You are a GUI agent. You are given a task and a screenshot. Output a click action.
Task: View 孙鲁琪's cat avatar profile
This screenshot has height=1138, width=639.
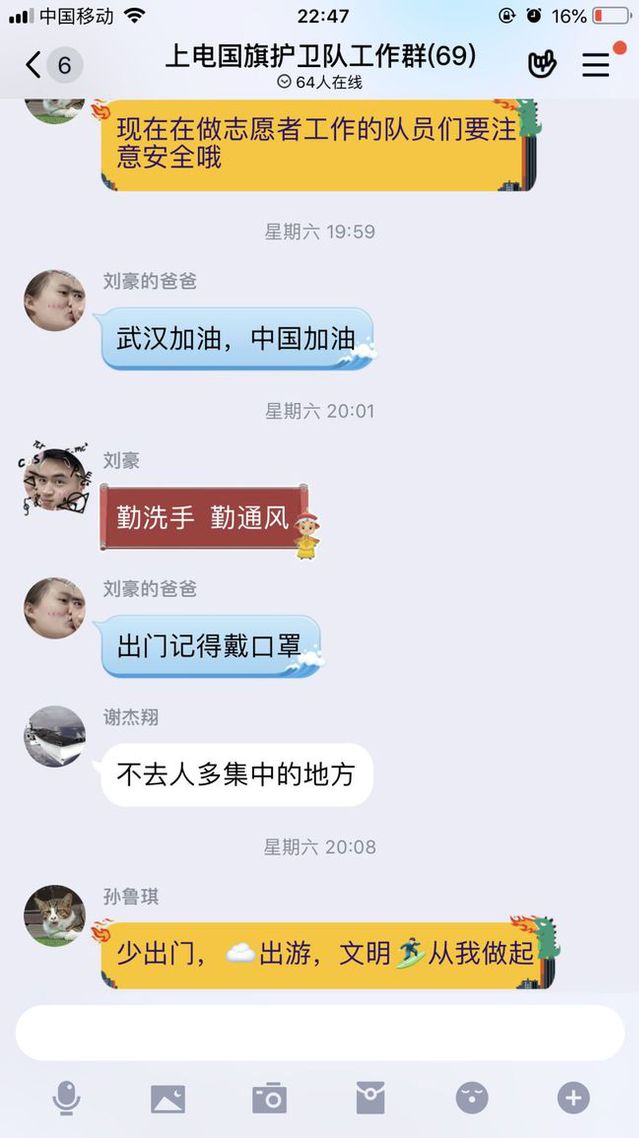coord(55,915)
